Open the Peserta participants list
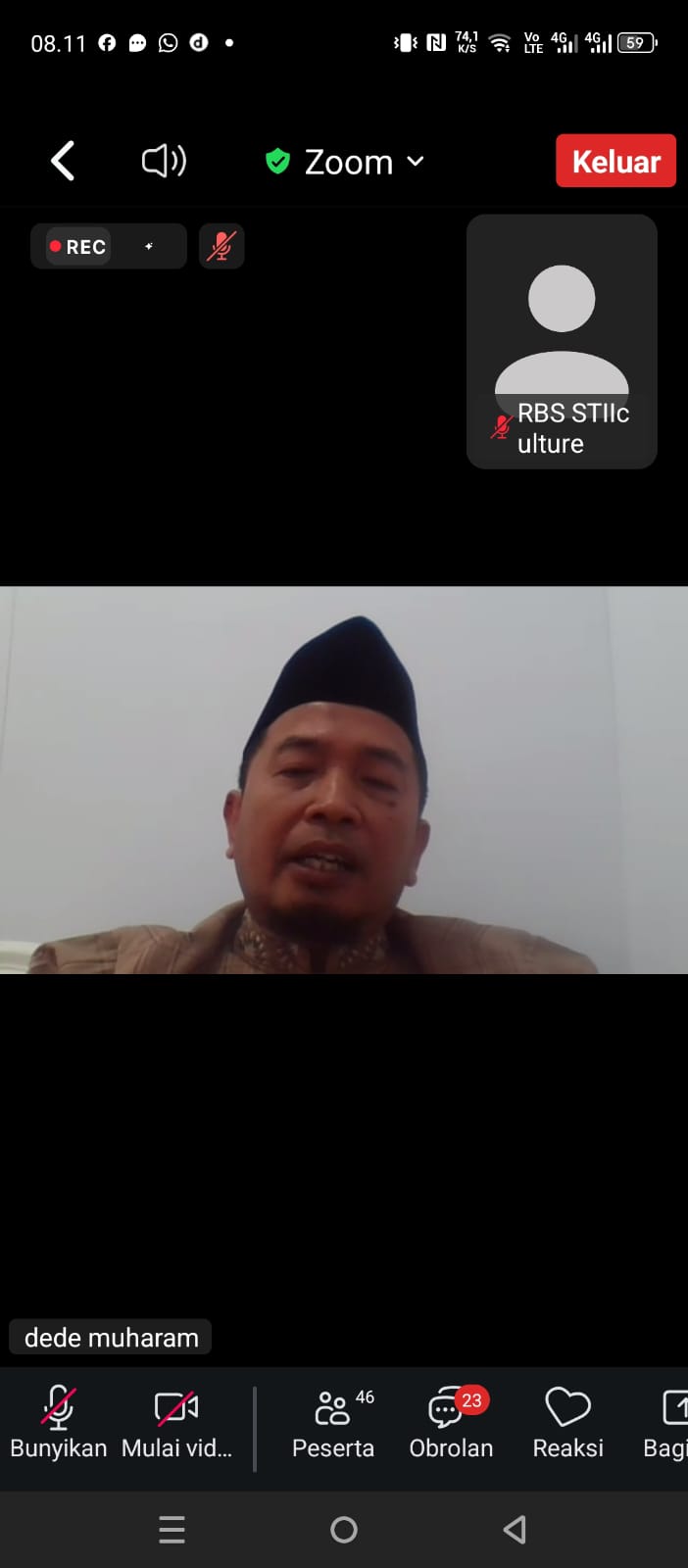The width and height of the screenshot is (688, 1568). (x=333, y=1423)
